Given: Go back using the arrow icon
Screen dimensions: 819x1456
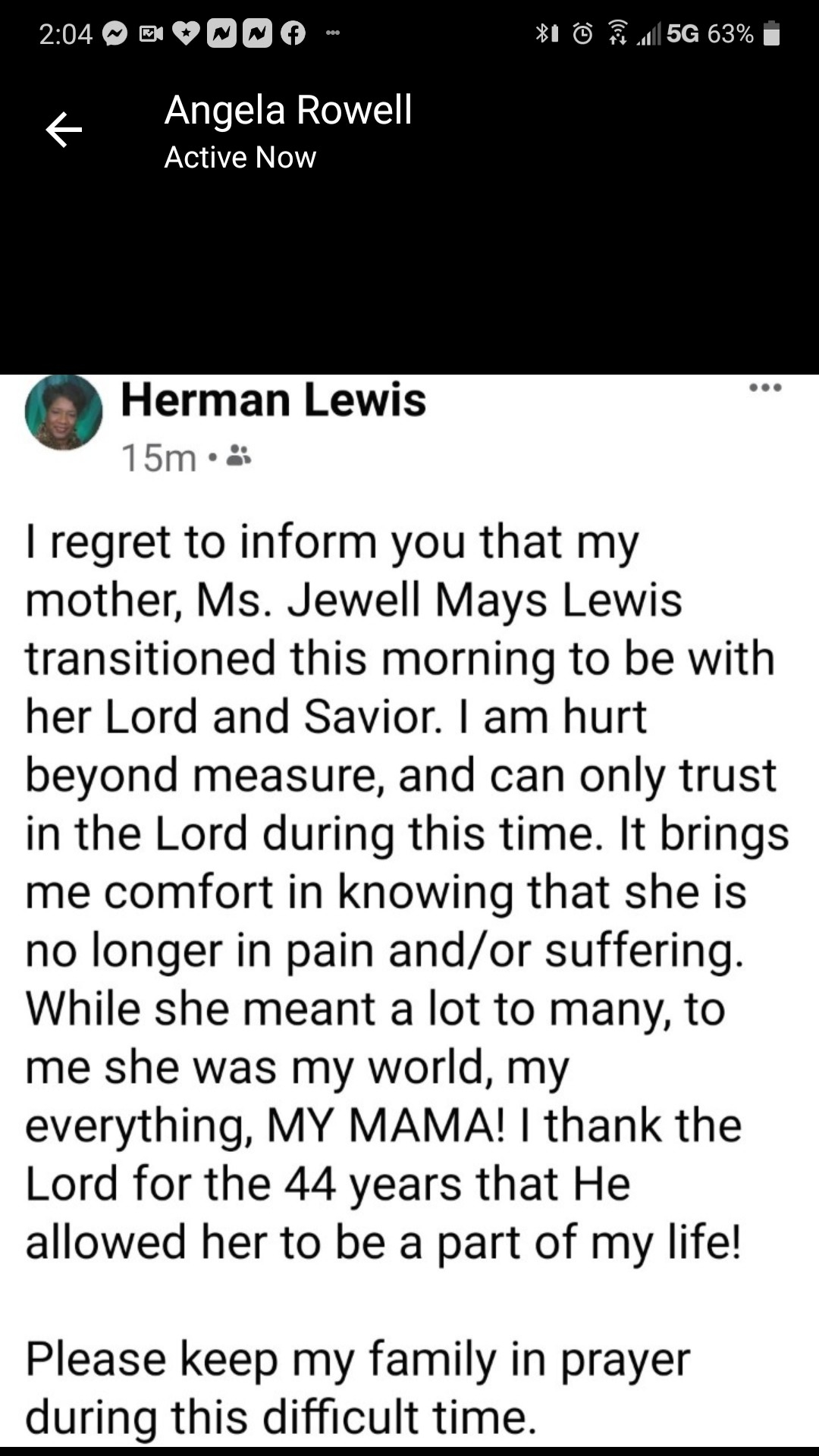Looking at the screenshot, I should coord(64,130).
